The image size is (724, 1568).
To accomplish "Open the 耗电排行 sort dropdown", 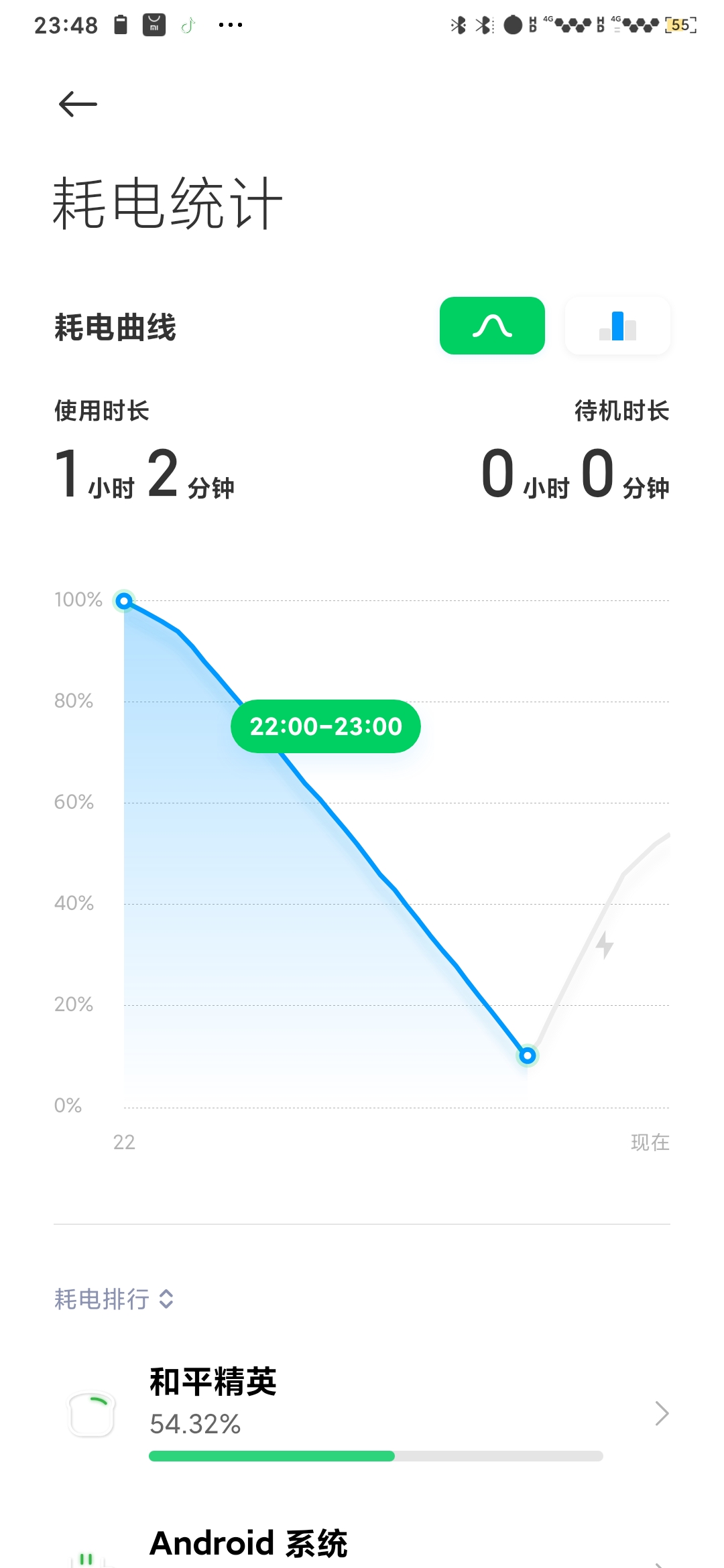I will [x=114, y=1299].
